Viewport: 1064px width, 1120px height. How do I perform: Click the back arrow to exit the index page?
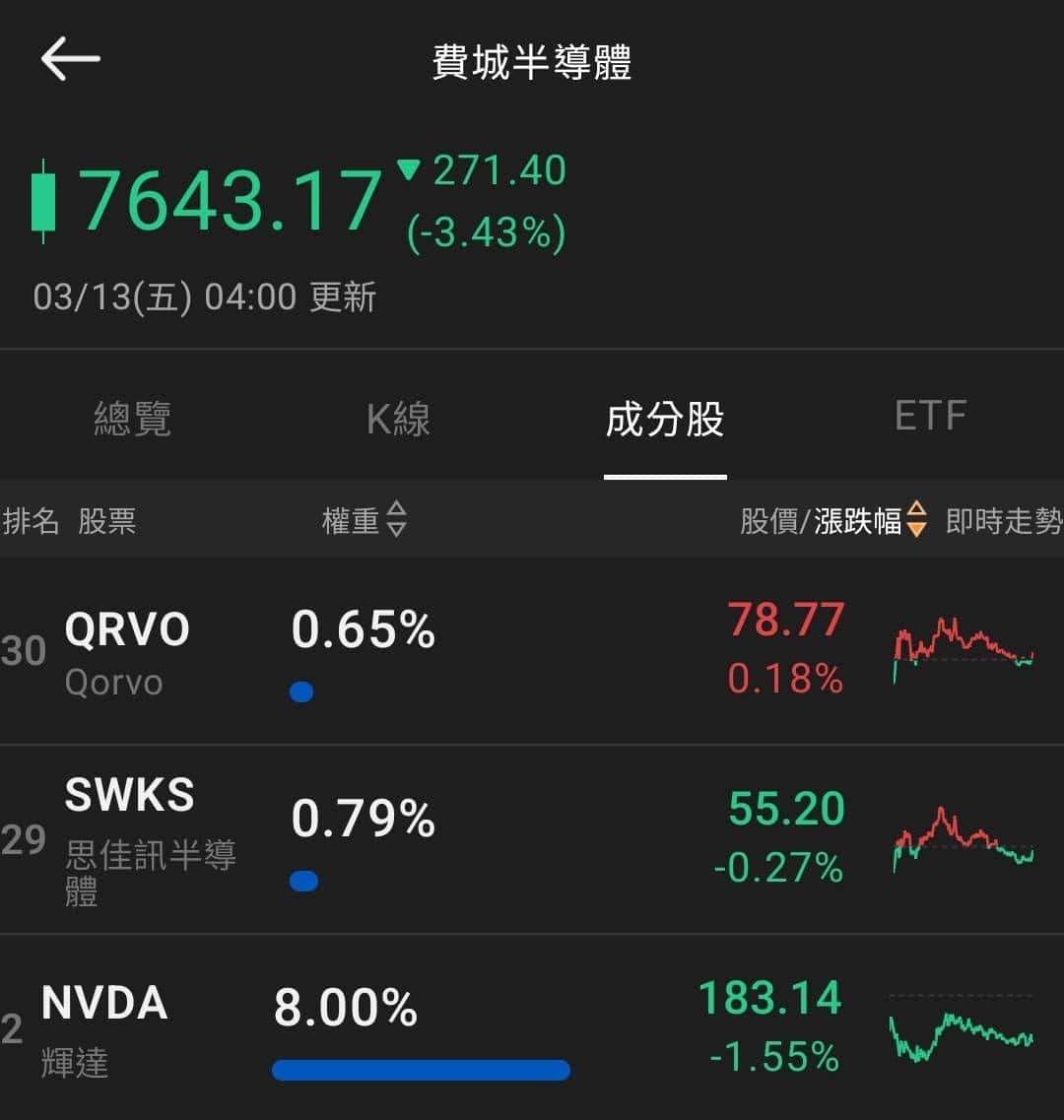coord(69,59)
